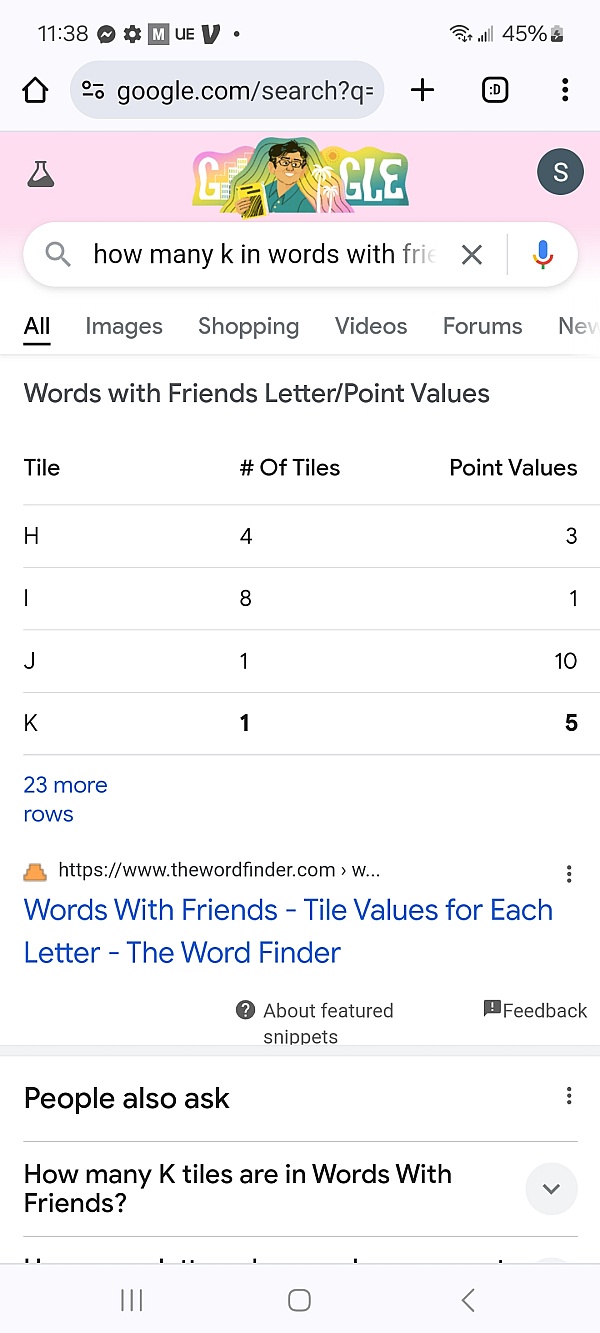Switch to the Forums tab
The width and height of the screenshot is (600, 1333).
click(482, 326)
